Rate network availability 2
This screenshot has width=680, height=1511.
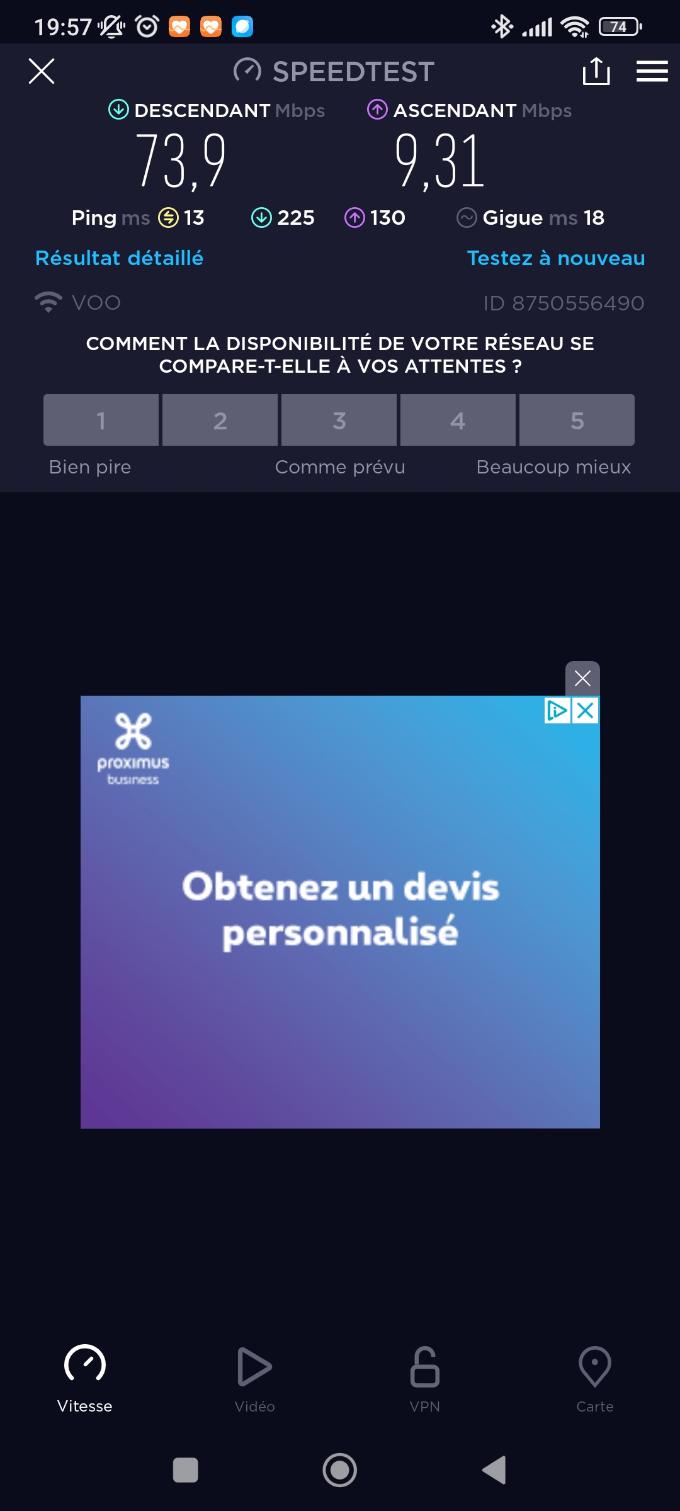(220, 420)
